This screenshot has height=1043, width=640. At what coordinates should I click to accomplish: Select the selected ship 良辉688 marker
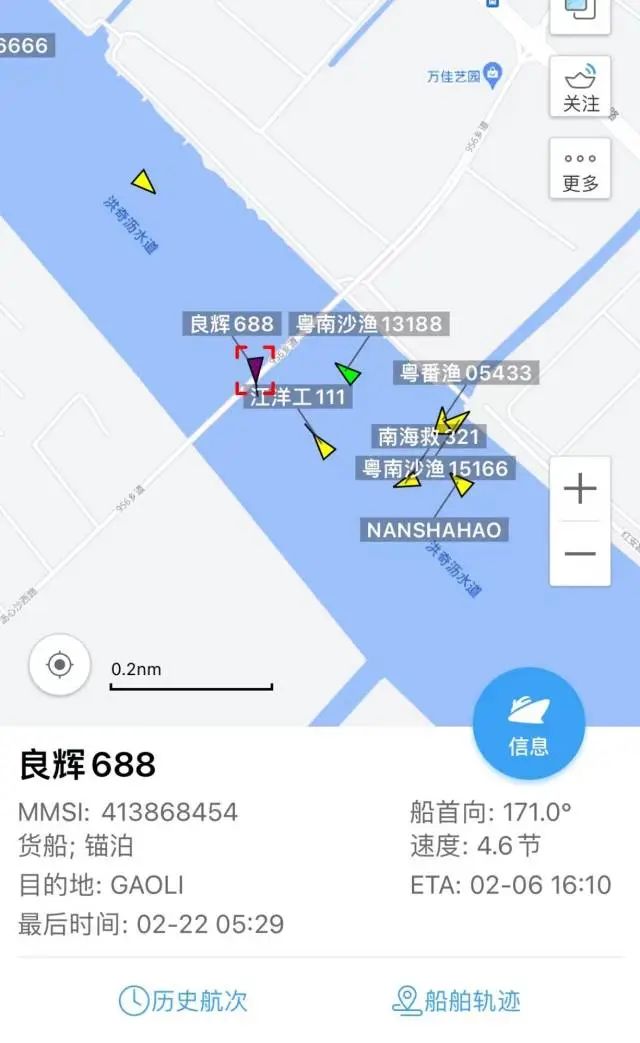click(x=255, y=369)
